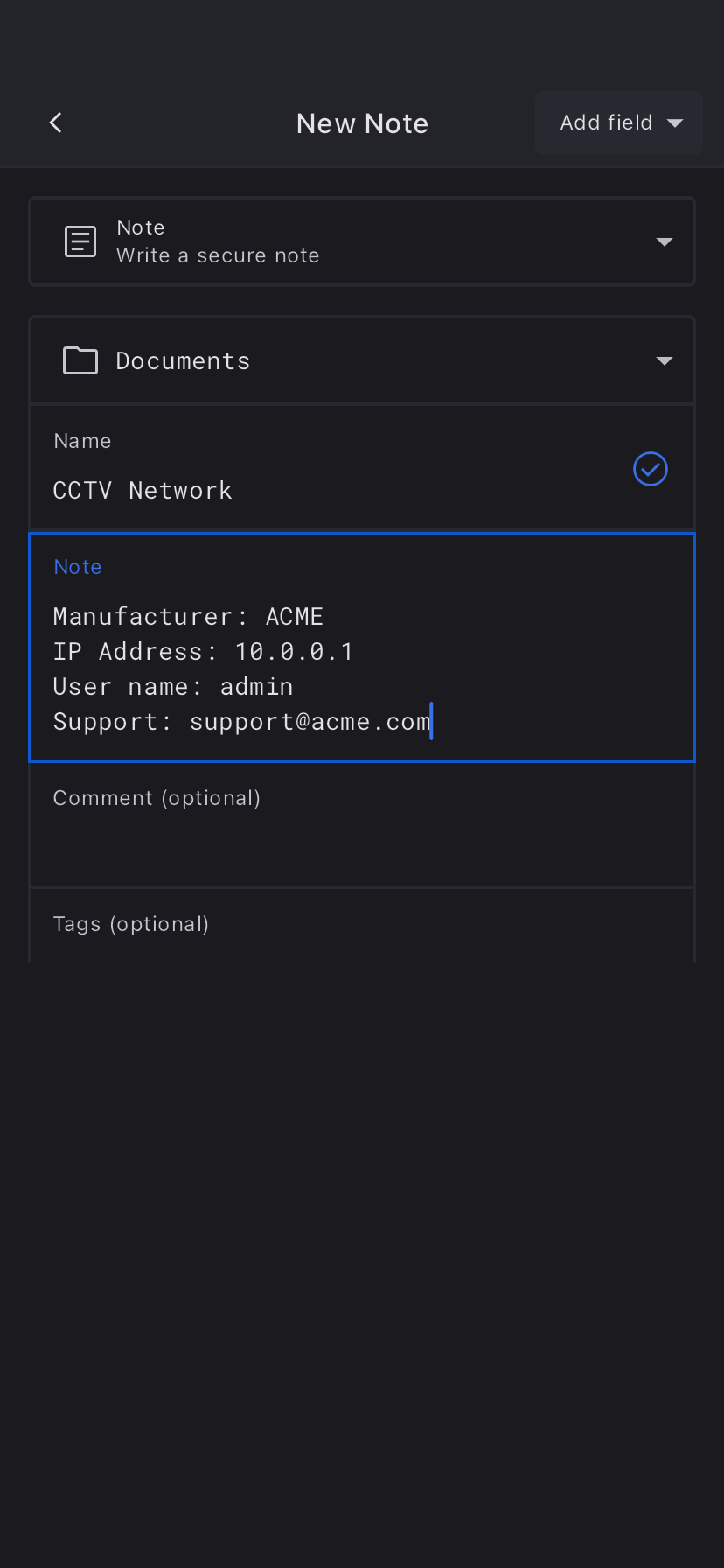Image resolution: width=724 pixels, height=1568 pixels.
Task: Open the Add field dropdown
Action: pyautogui.click(x=619, y=122)
